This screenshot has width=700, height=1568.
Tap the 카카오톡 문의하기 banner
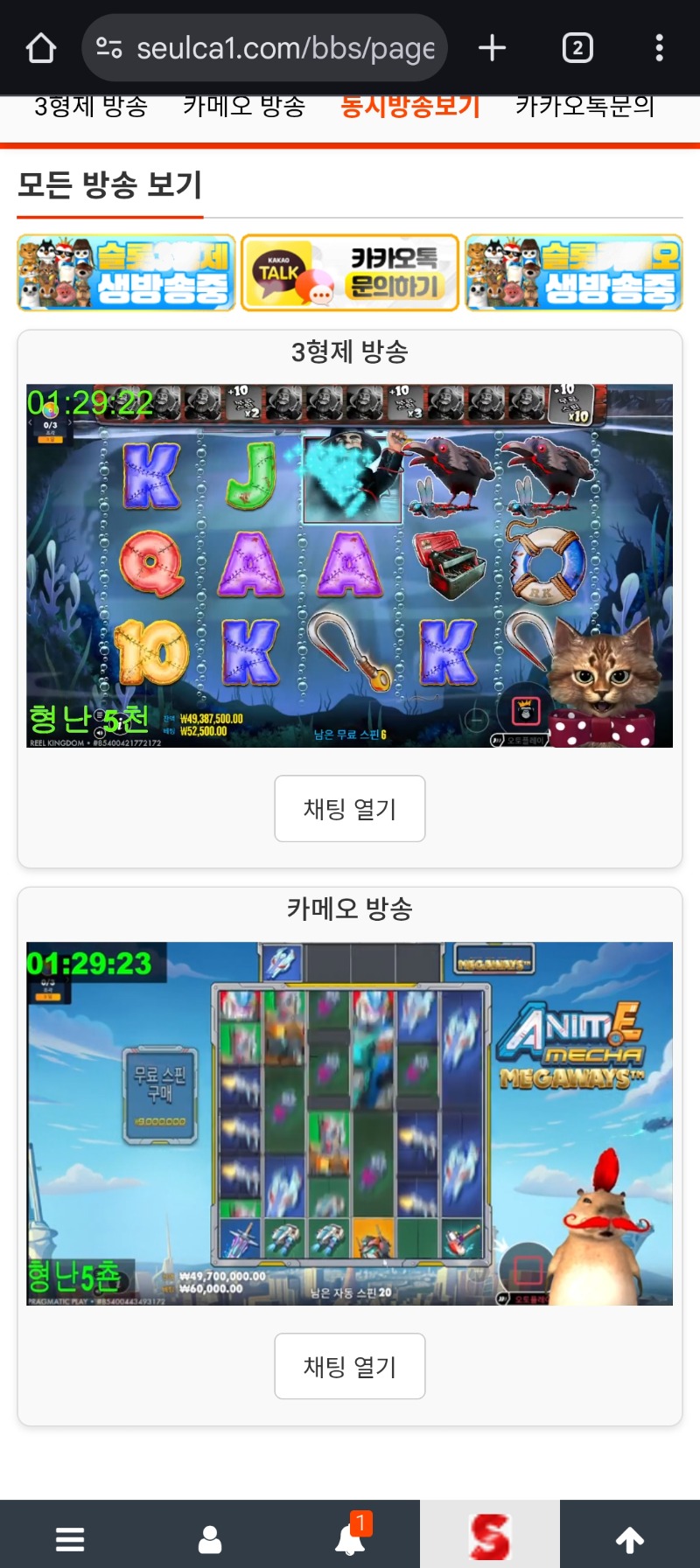click(350, 273)
